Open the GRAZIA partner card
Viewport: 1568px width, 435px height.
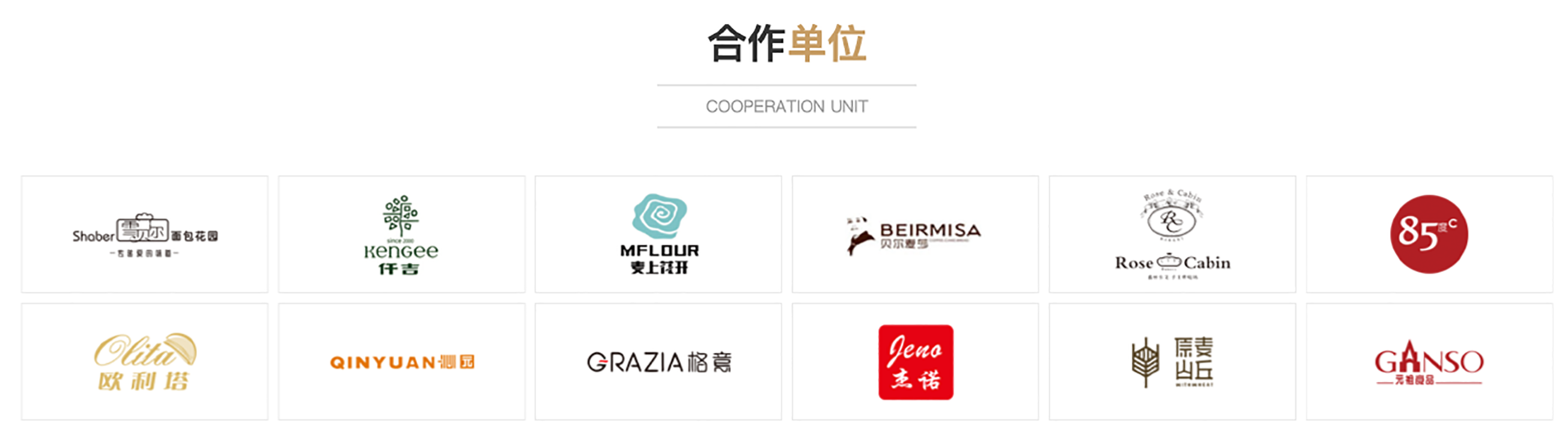tap(658, 362)
